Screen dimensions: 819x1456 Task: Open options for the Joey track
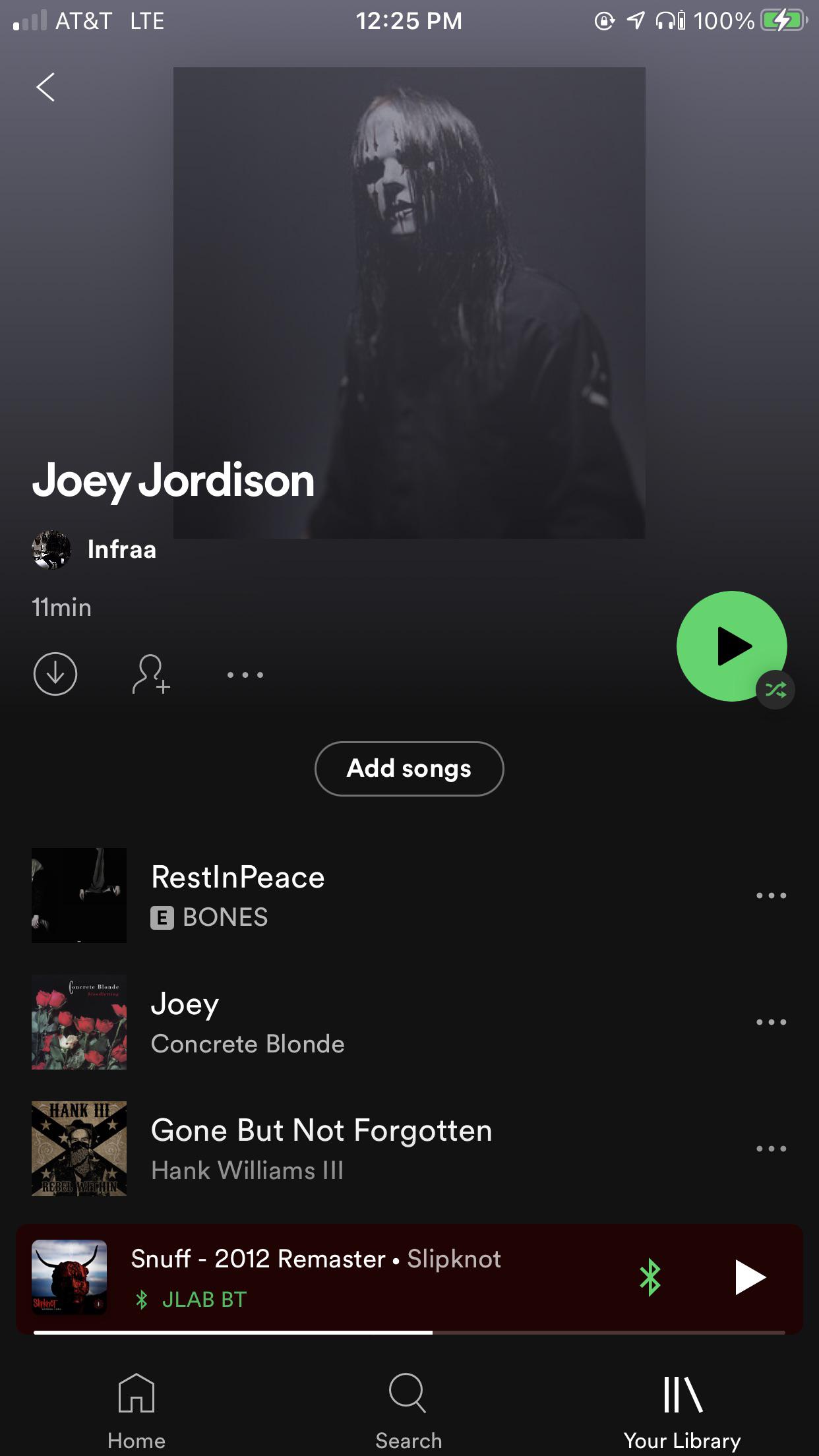770,1021
